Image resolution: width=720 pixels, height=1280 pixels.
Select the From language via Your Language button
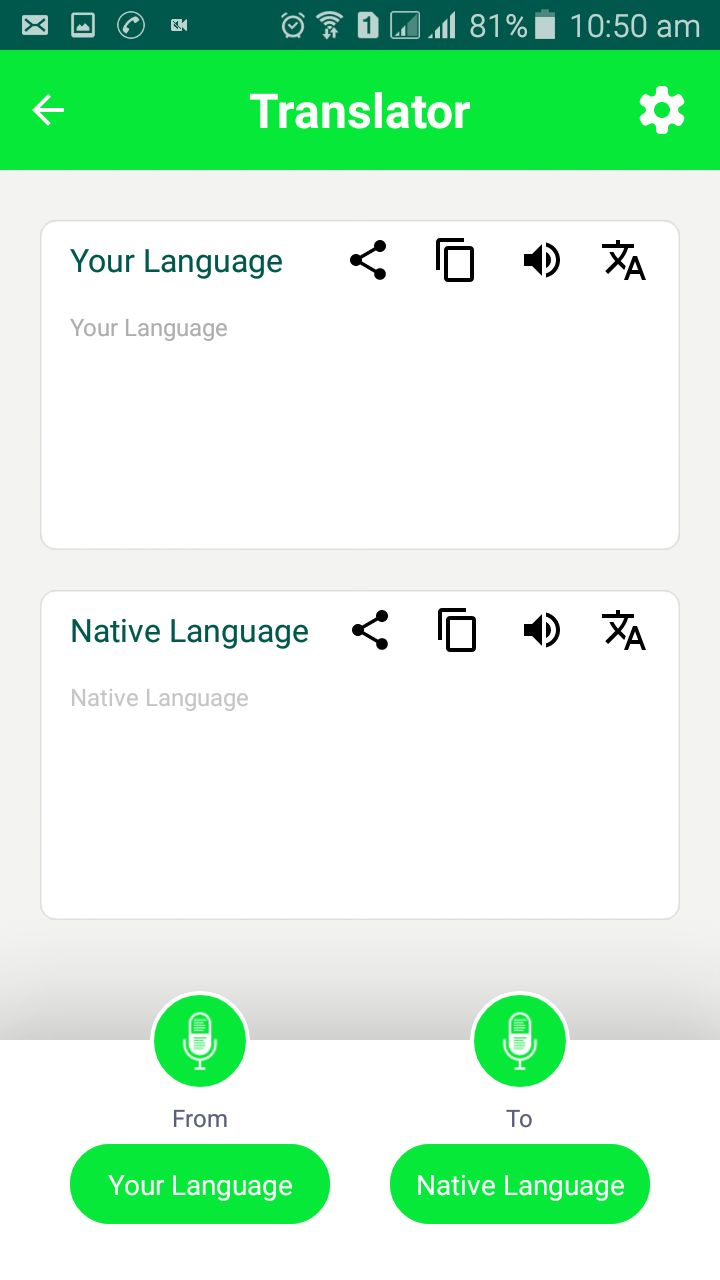200,1185
